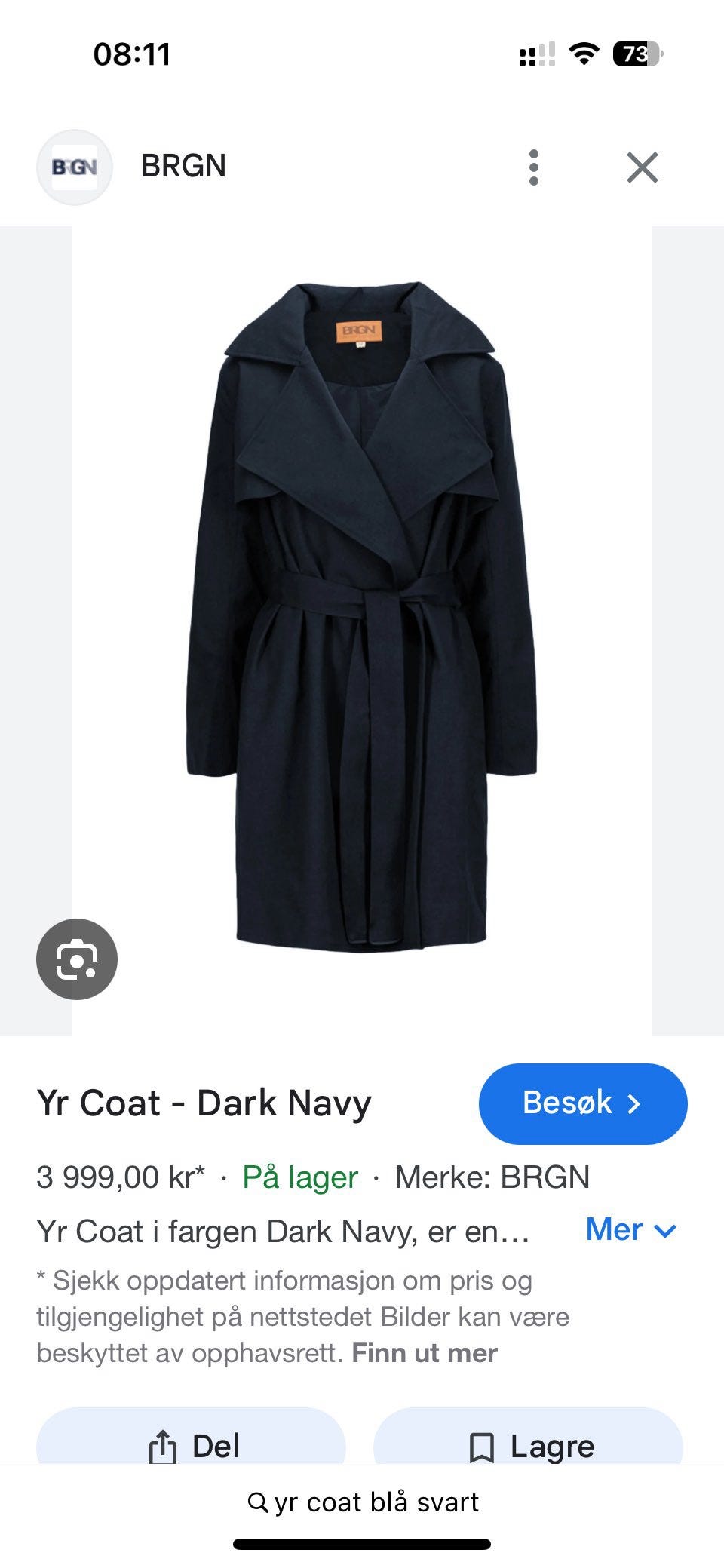Image resolution: width=724 pixels, height=1568 pixels.
Task: Tap the search field 'yr coat blå svart'
Action: (x=363, y=1502)
